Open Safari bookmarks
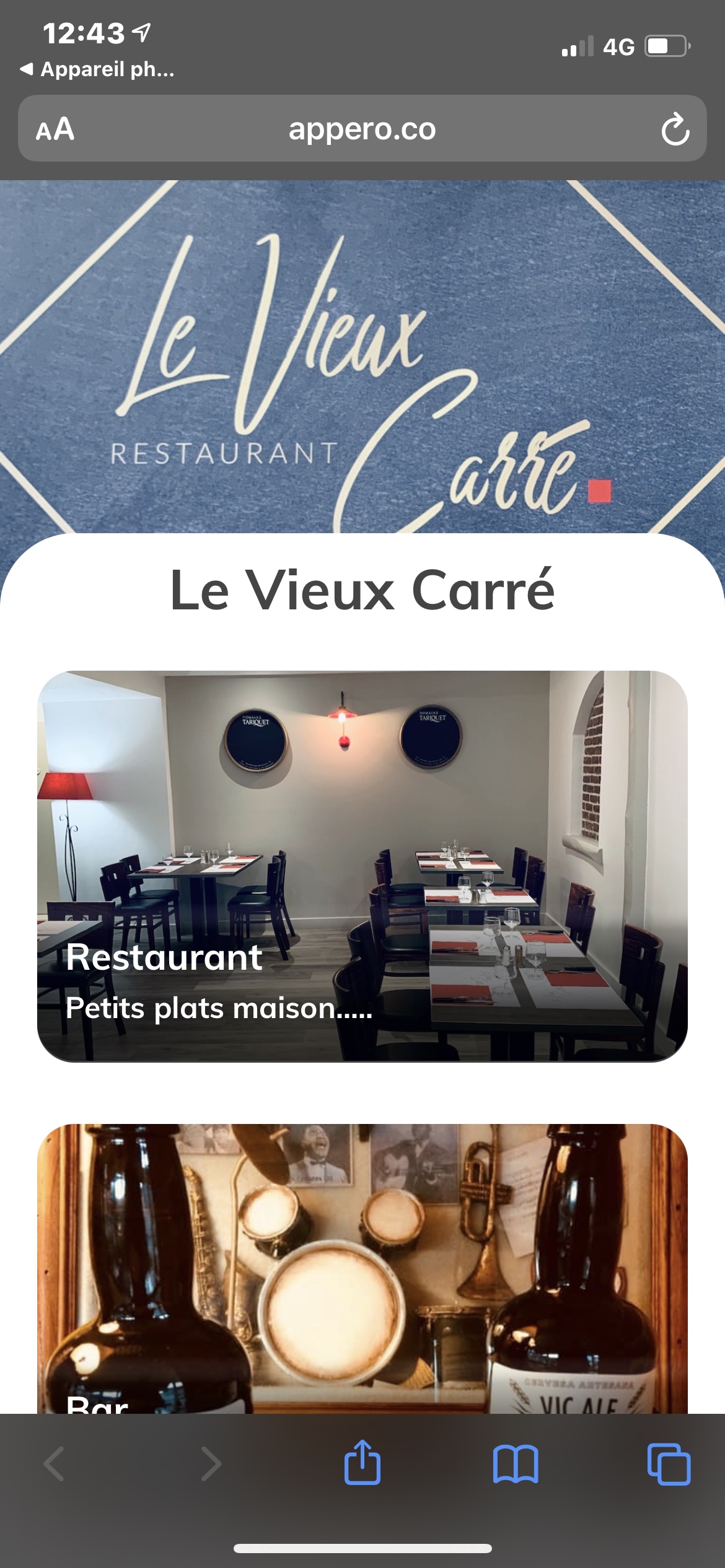This screenshot has width=725, height=1568. tap(516, 1464)
